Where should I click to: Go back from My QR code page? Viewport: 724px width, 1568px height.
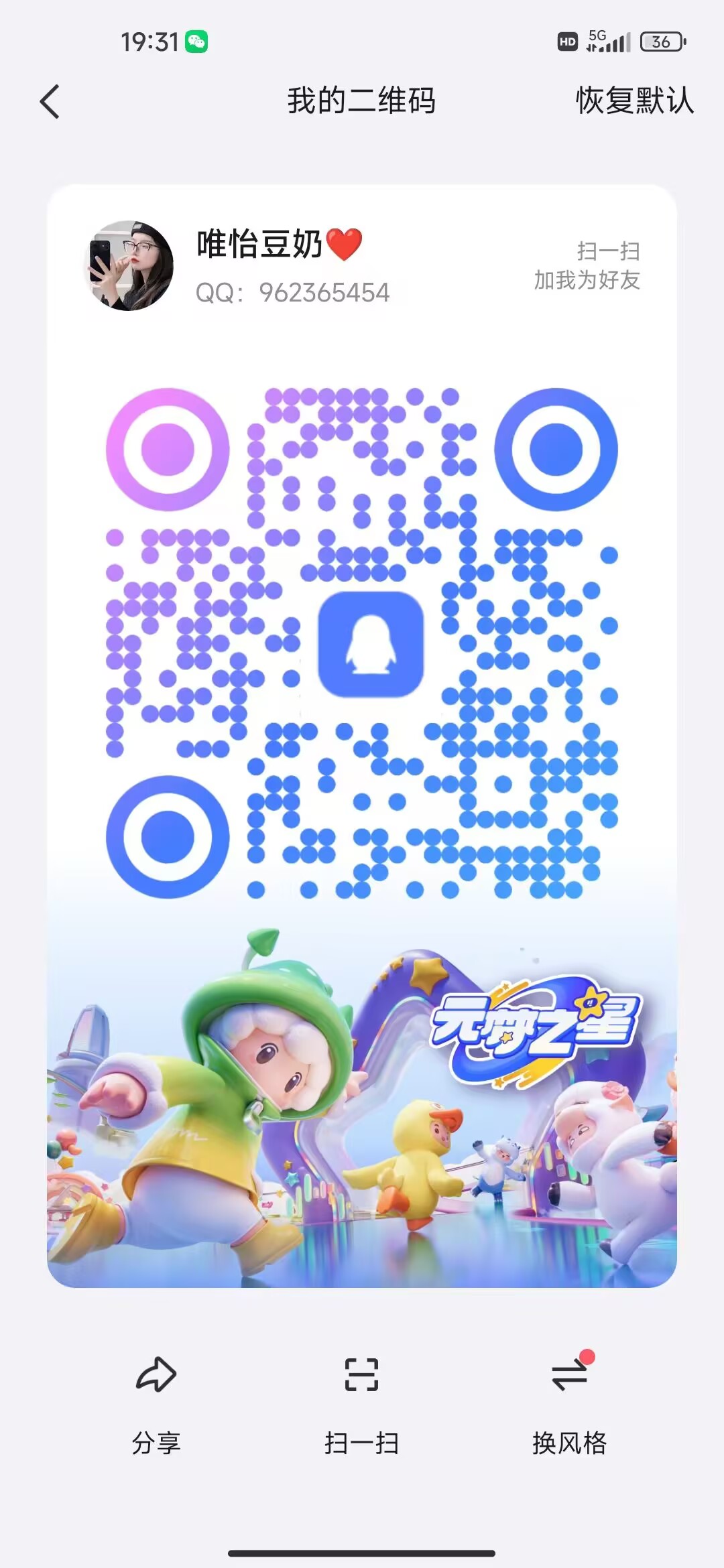coord(50,102)
